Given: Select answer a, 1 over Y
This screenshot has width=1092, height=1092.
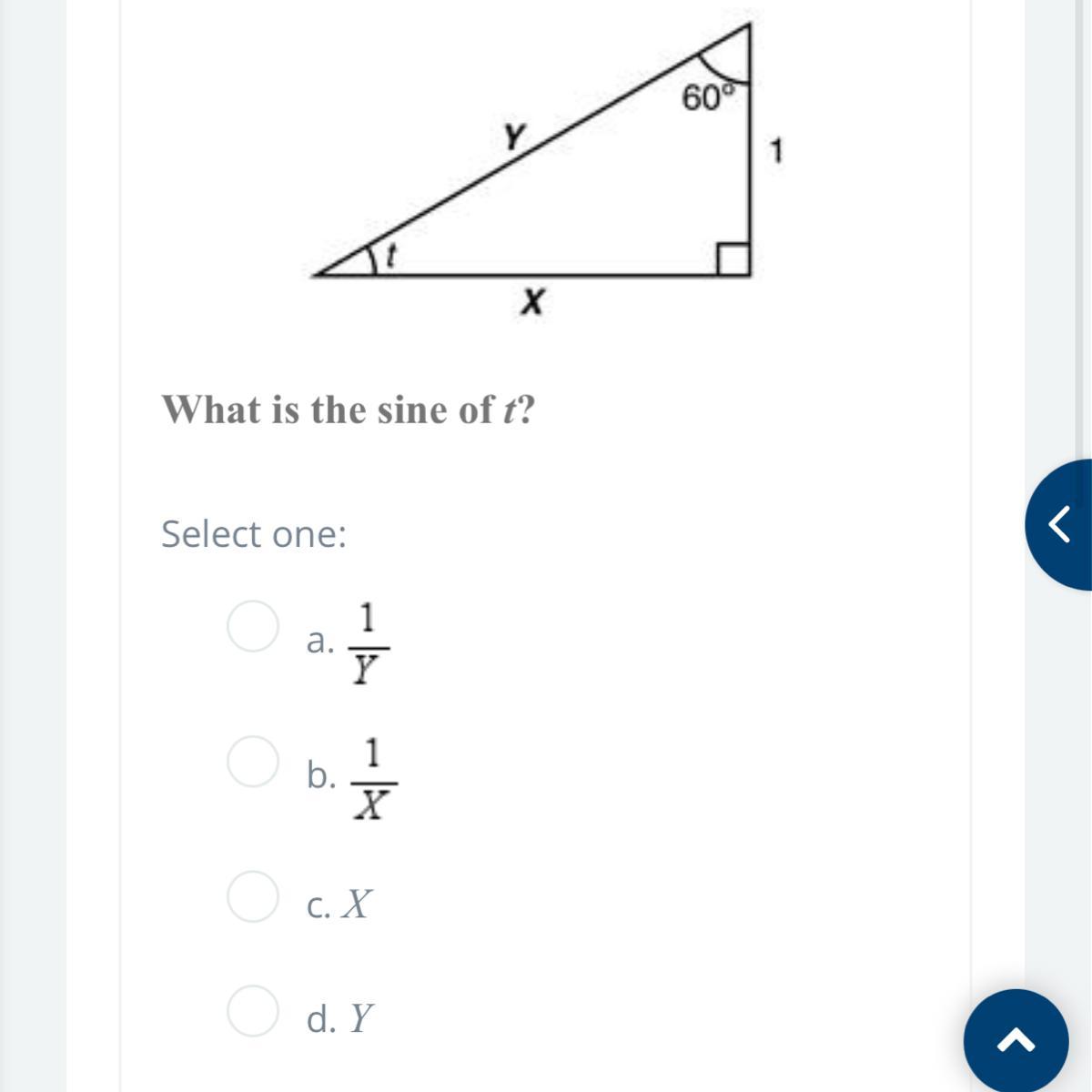Looking at the screenshot, I should [x=252, y=626].
